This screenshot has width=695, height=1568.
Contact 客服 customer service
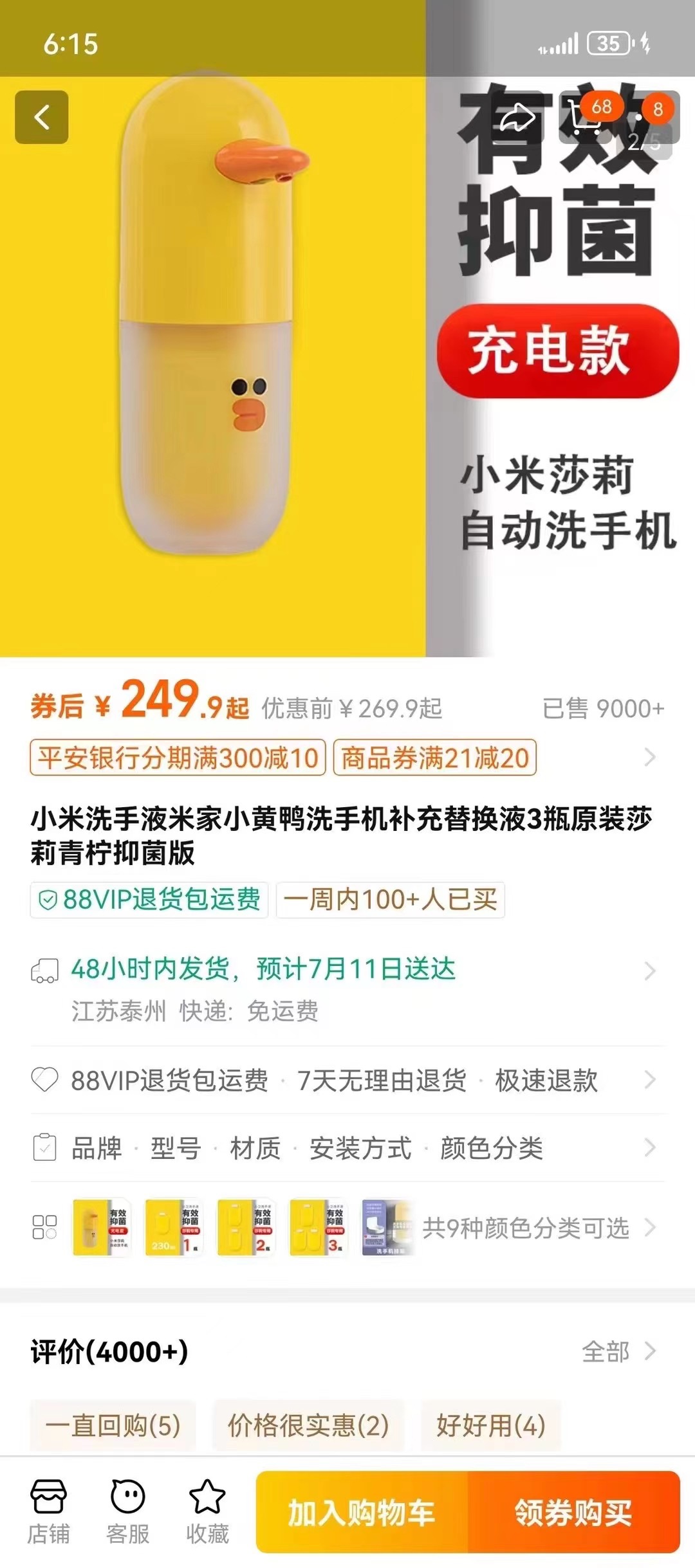(x=127, y=1511)
